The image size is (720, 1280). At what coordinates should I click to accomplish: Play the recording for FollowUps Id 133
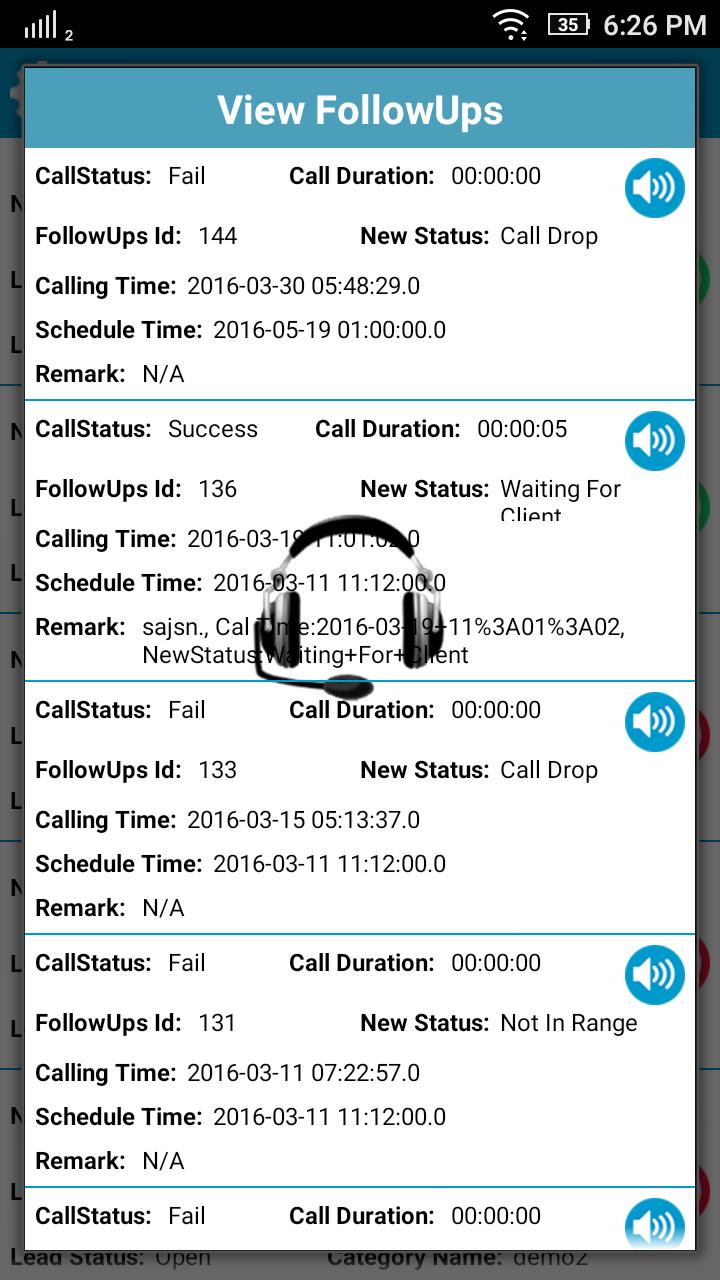coord(655,722)
